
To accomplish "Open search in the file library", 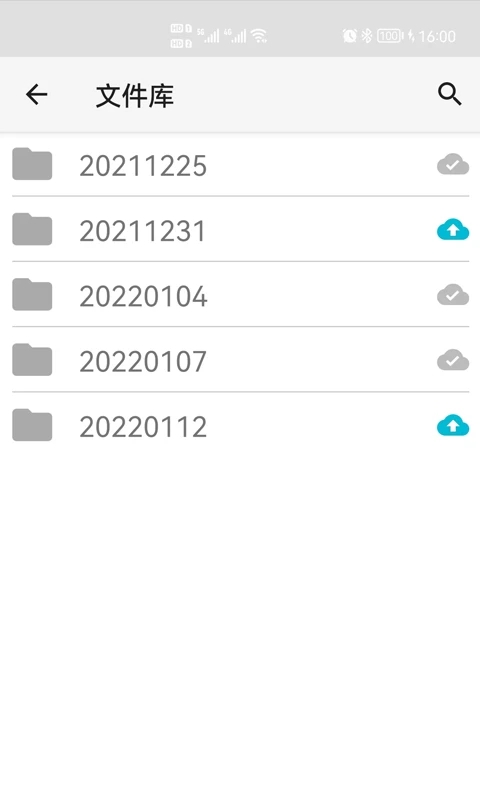I will (x=449, y=94).
